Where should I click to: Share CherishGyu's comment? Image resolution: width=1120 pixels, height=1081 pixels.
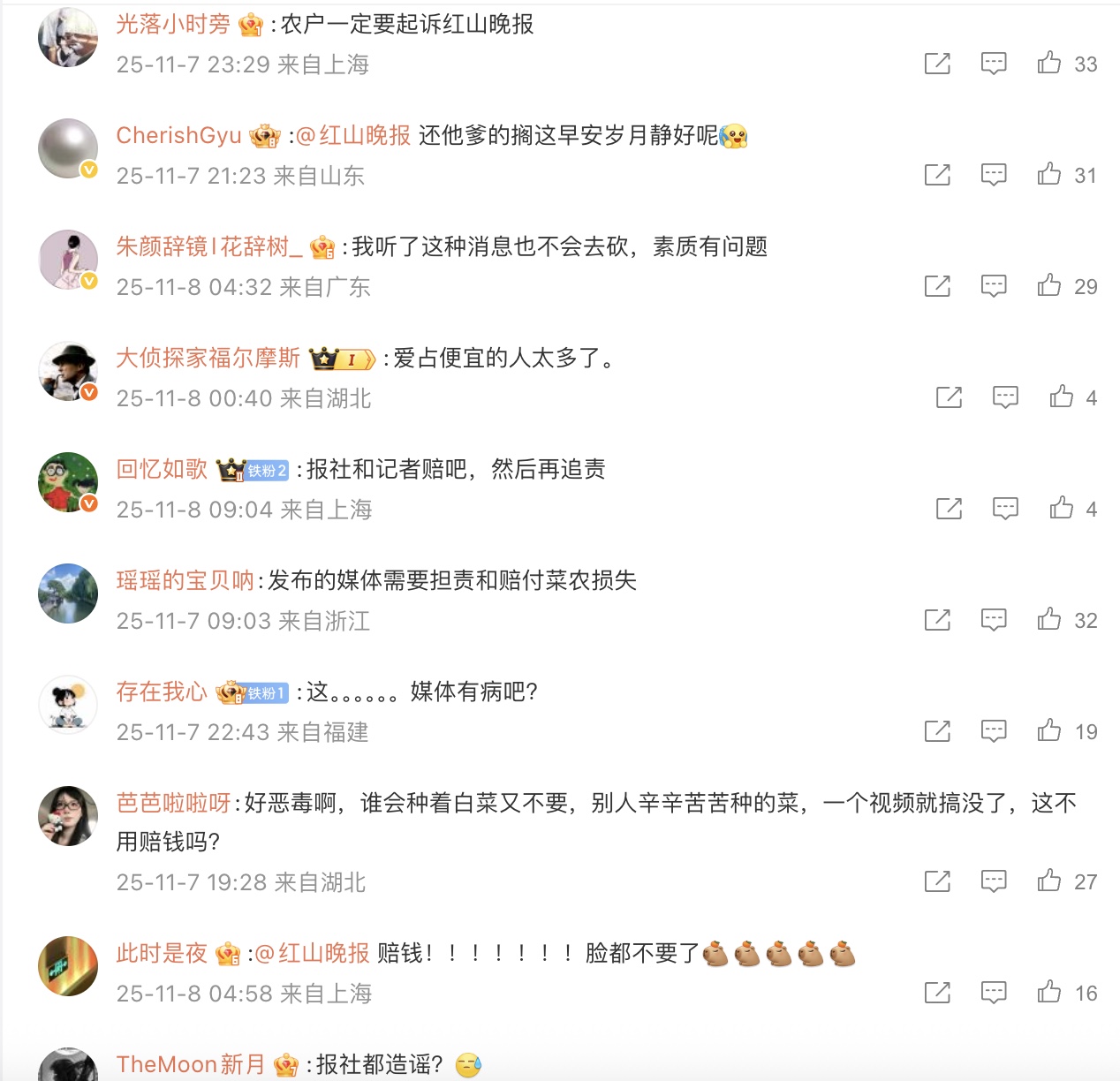point(937,174)
